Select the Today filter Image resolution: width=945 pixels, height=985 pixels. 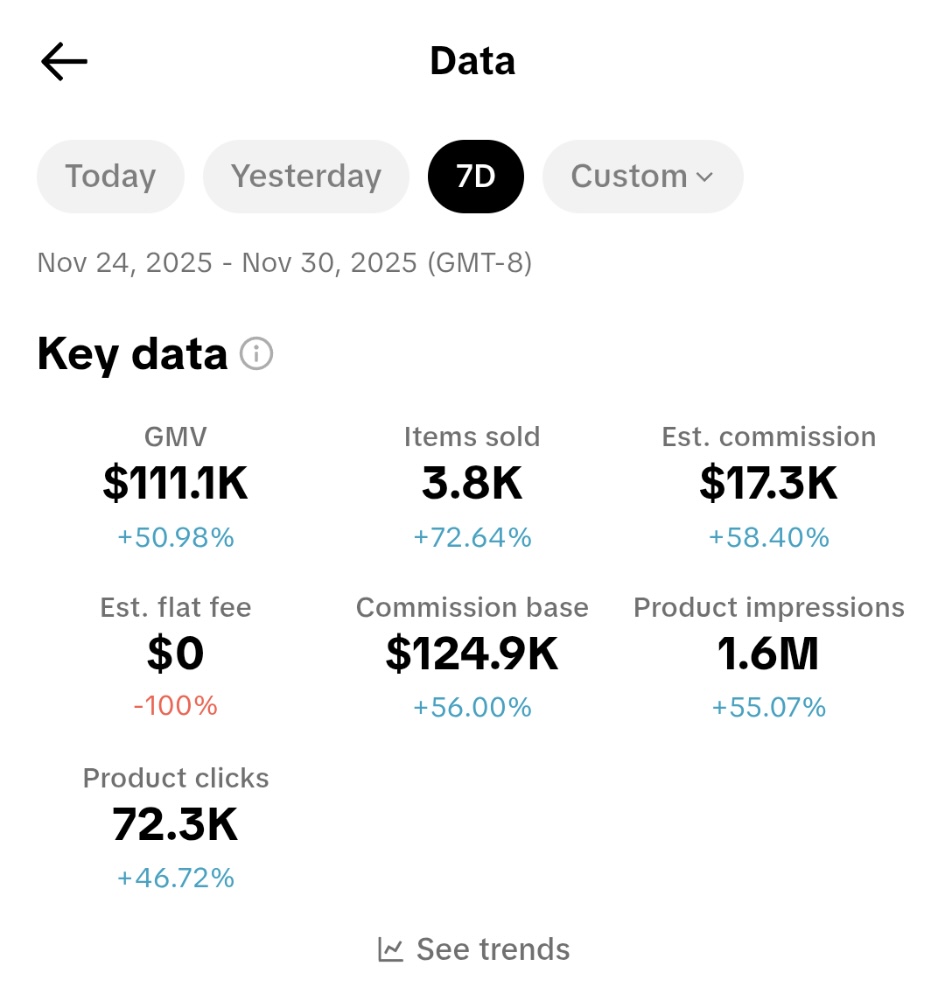110,176
